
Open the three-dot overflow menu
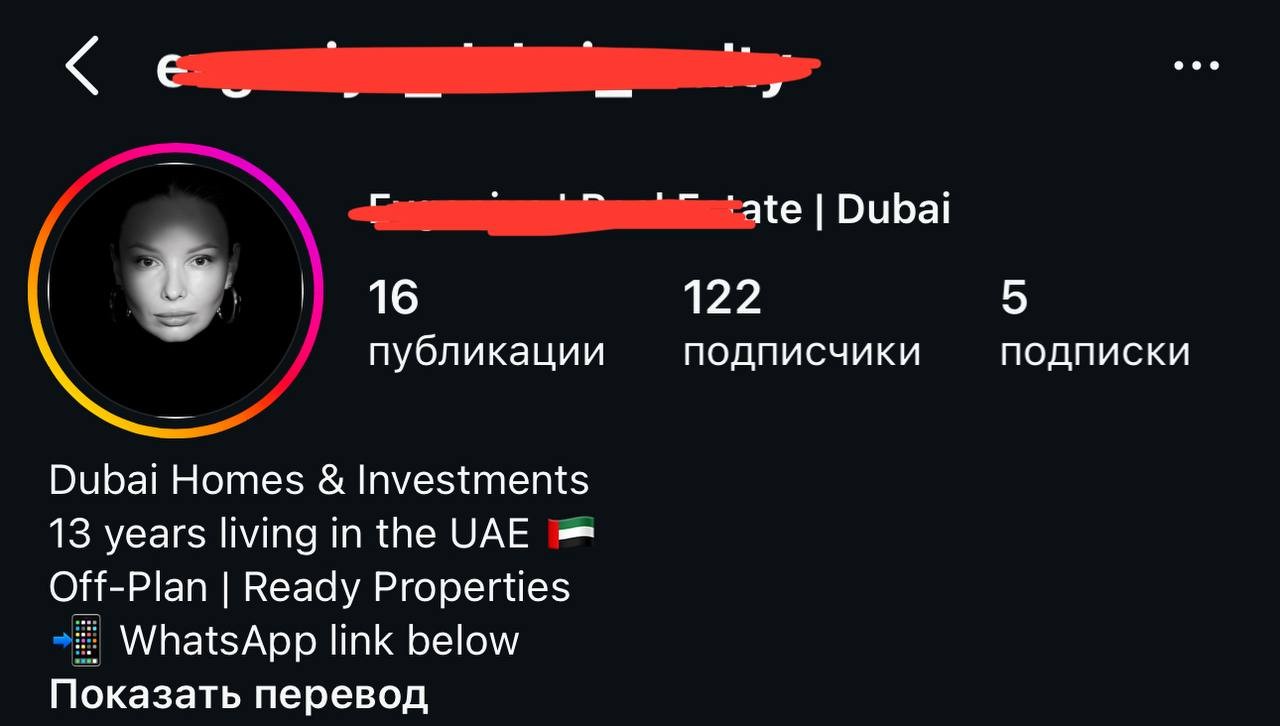[1195, 66]
